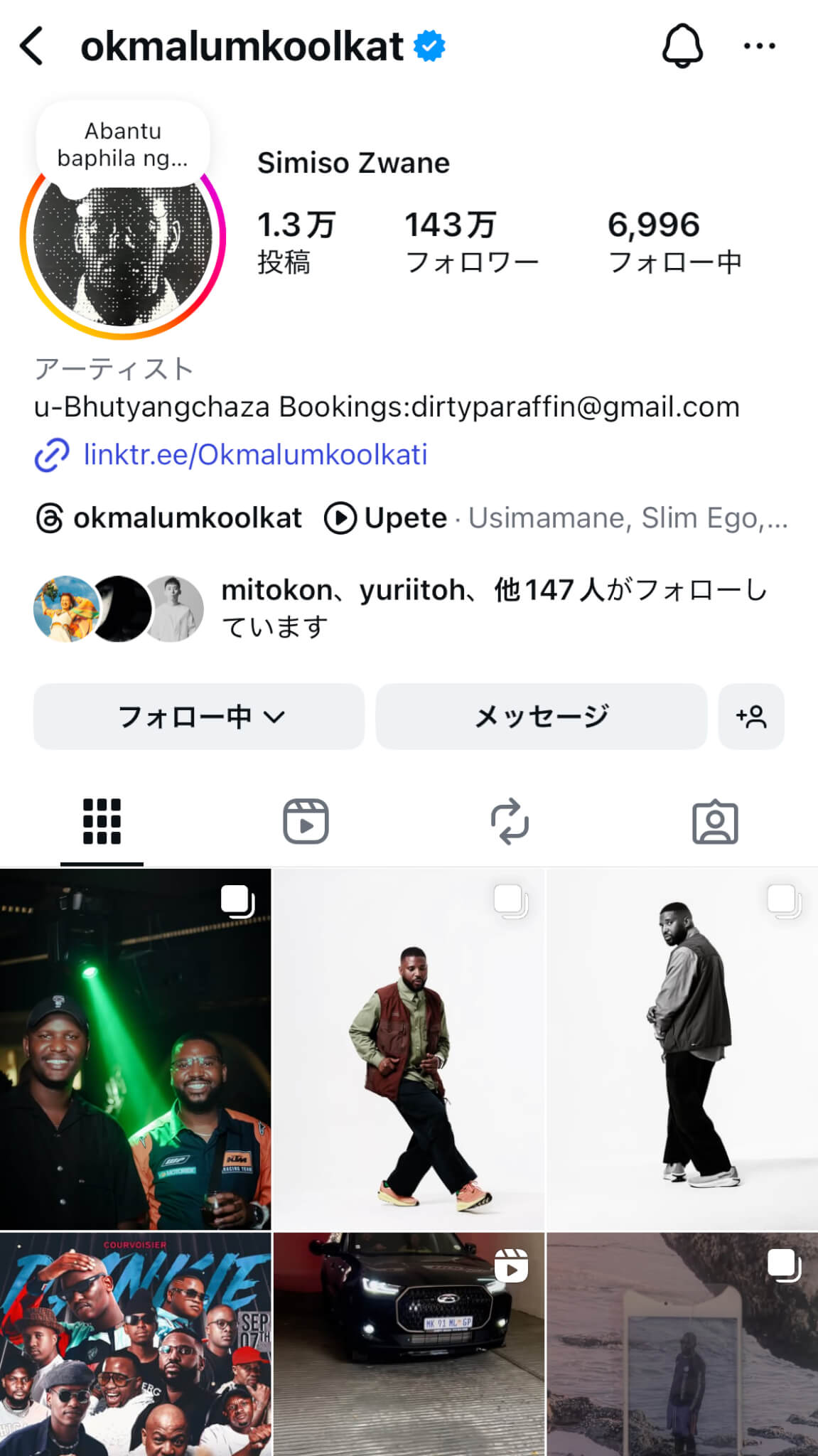The image size is (818, 1456).
Task: Show suggested accounts with add-person icon
Action: point(751,717)
